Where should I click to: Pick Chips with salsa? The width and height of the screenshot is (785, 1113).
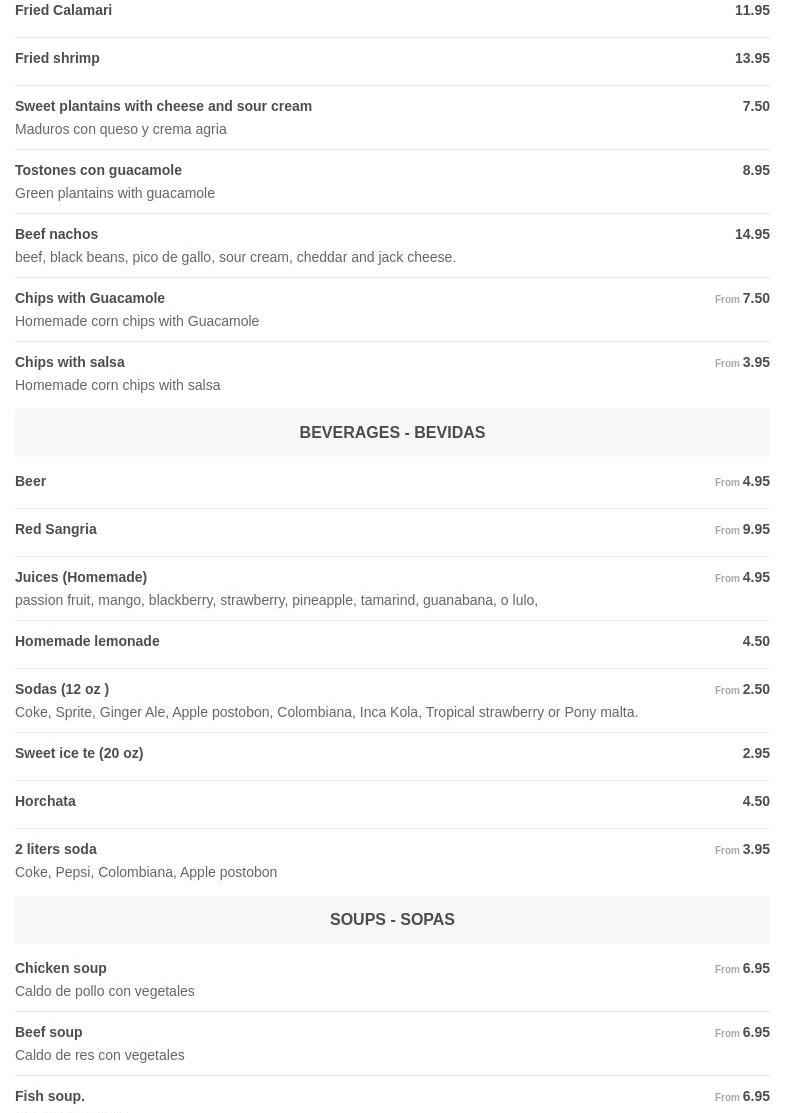[x=70, y=363]
